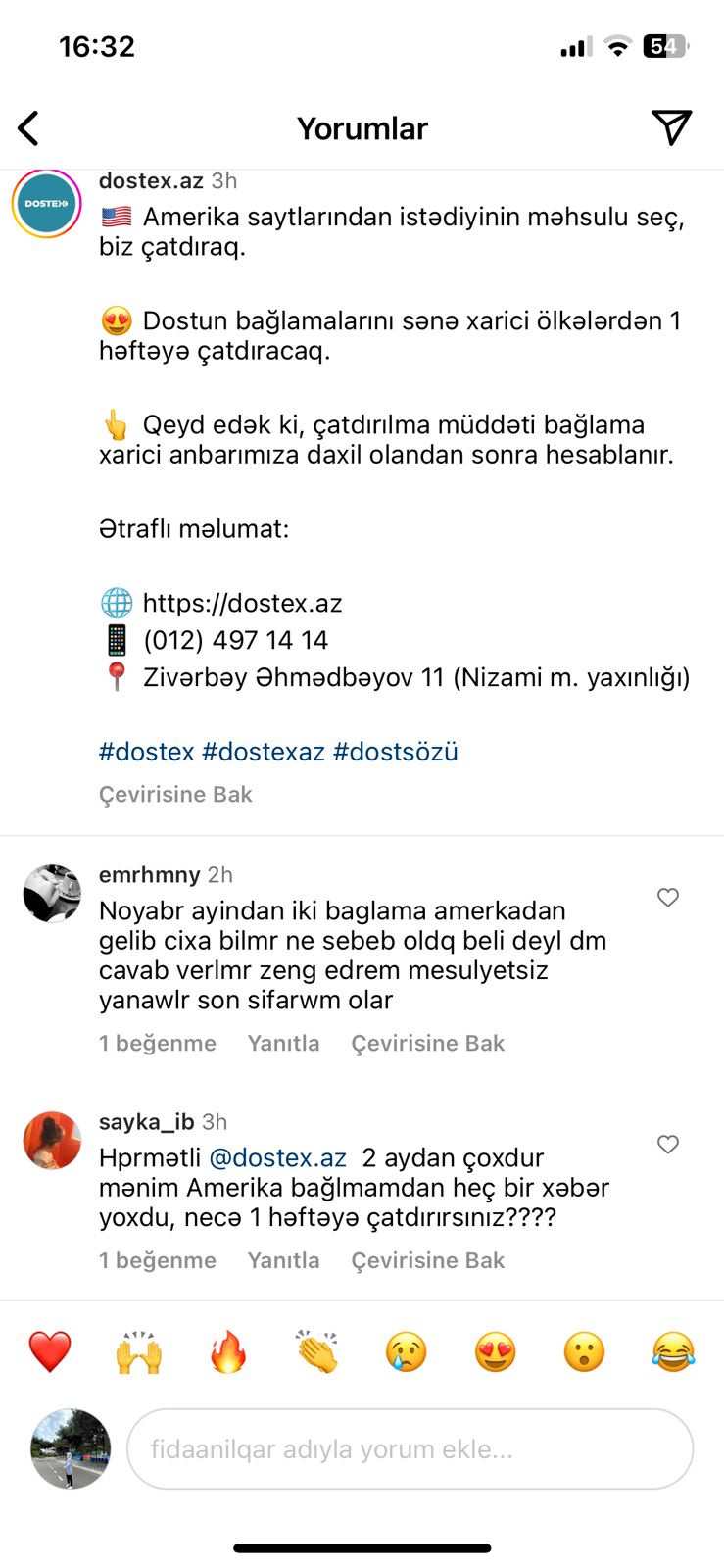Insert the fire emoji
The width and height of the screenshot is (724, 1568).
(x=228, y=1352)
